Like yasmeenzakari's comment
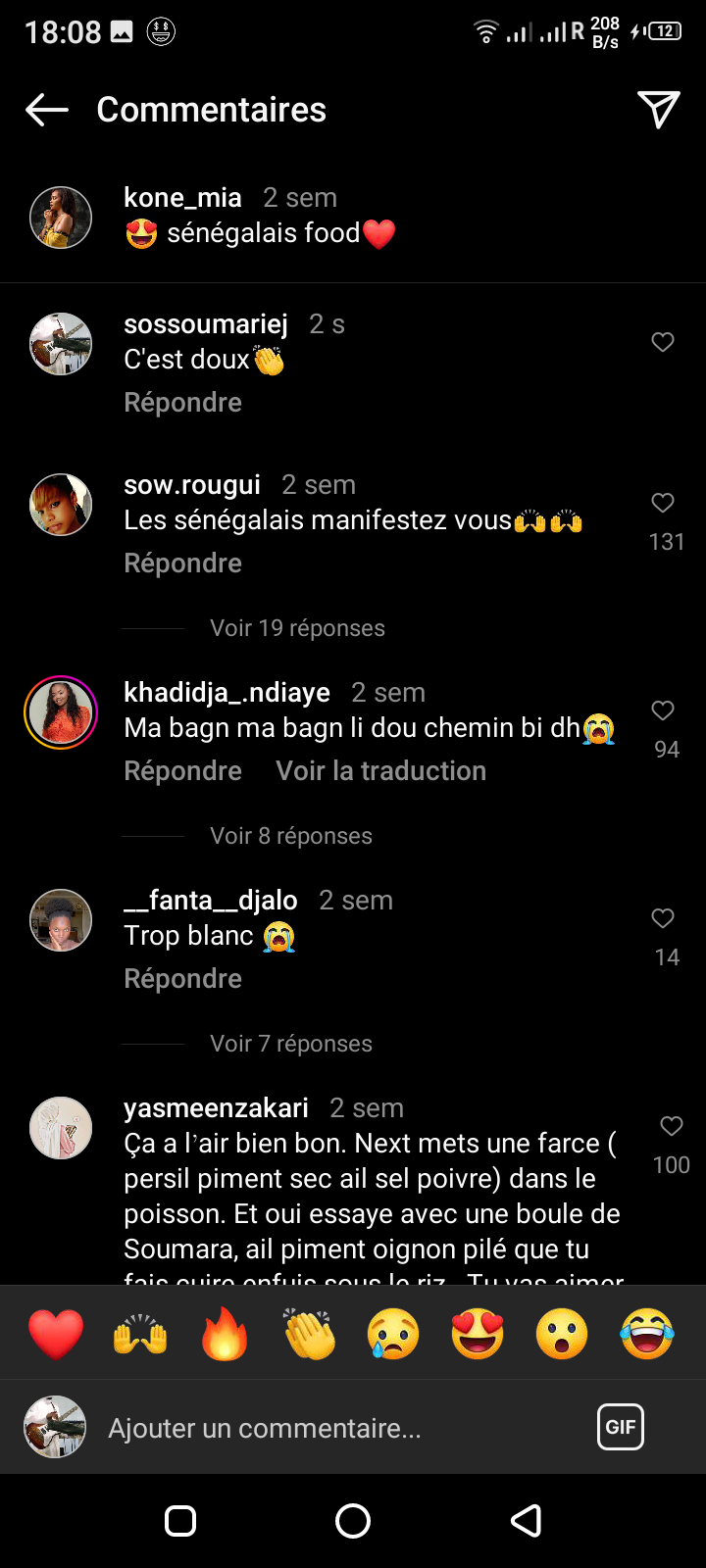The image size is (706, 1568). pyautogui.click(x=672, y=1126)
